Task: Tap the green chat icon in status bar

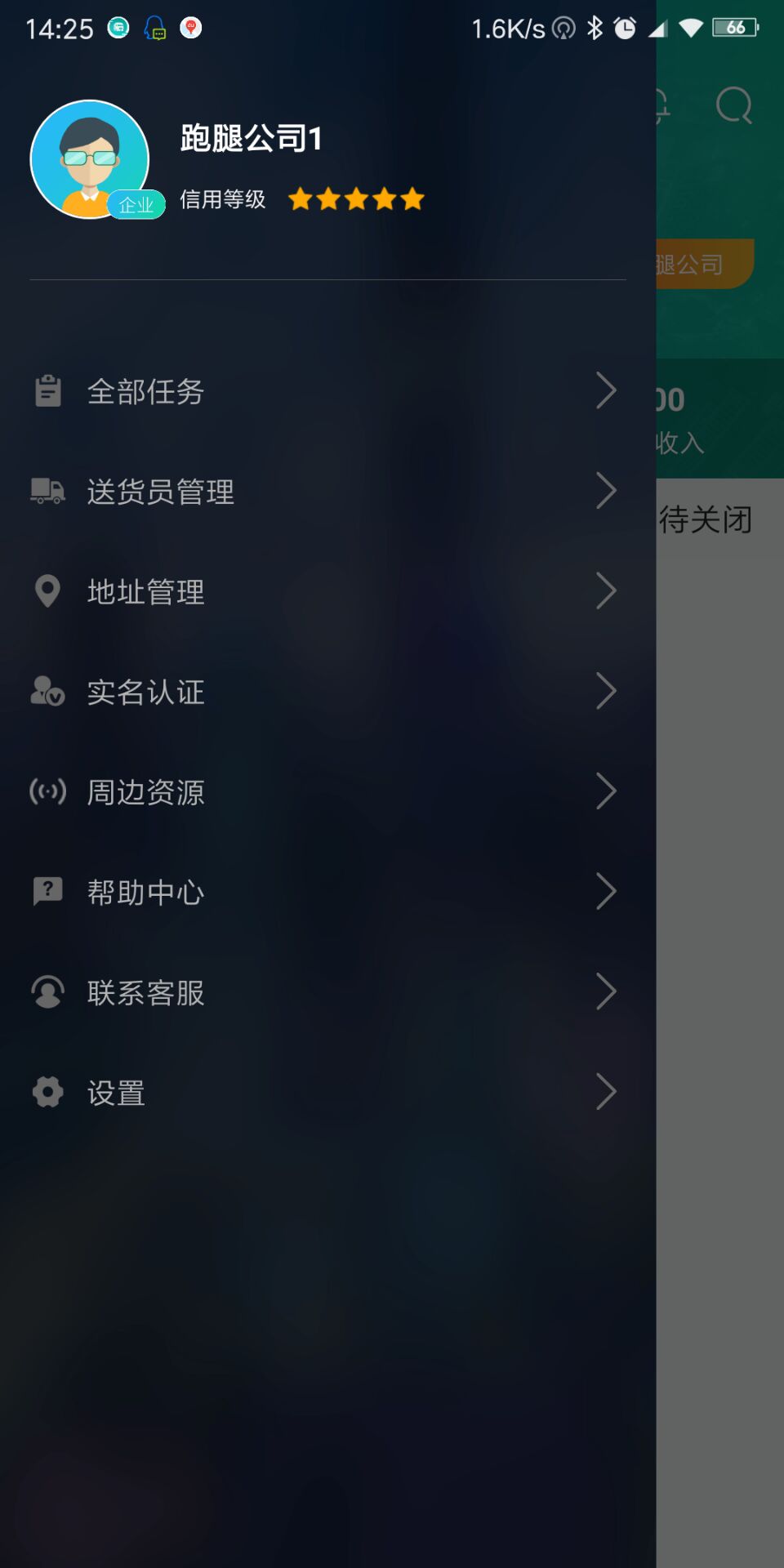Action: [118, 27]
